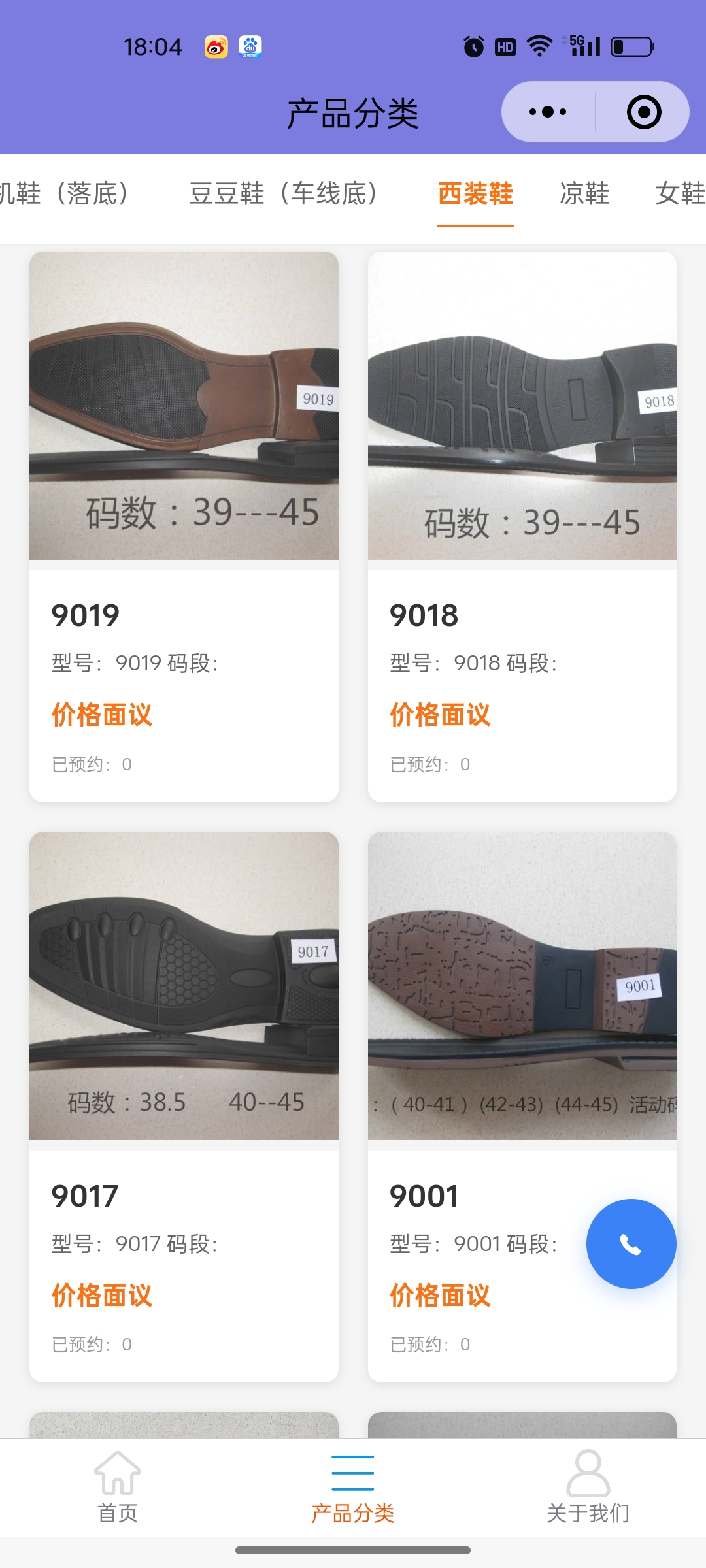Image resolution: width=706 pixels, height=1568 pixels.
Task: Switch to the 凉鞋 category tab
Action: (584, 193)
